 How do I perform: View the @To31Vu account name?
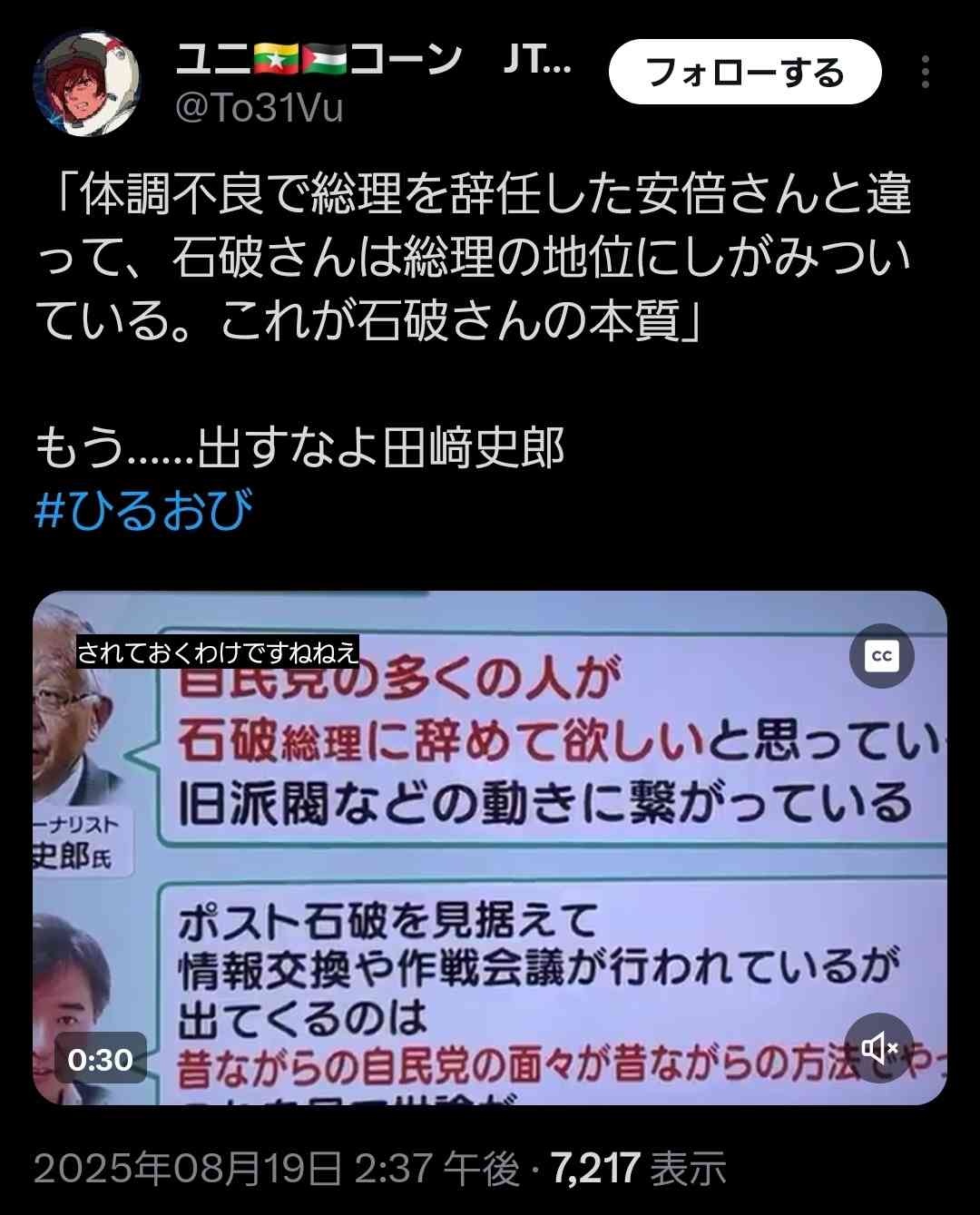point(260,108)
